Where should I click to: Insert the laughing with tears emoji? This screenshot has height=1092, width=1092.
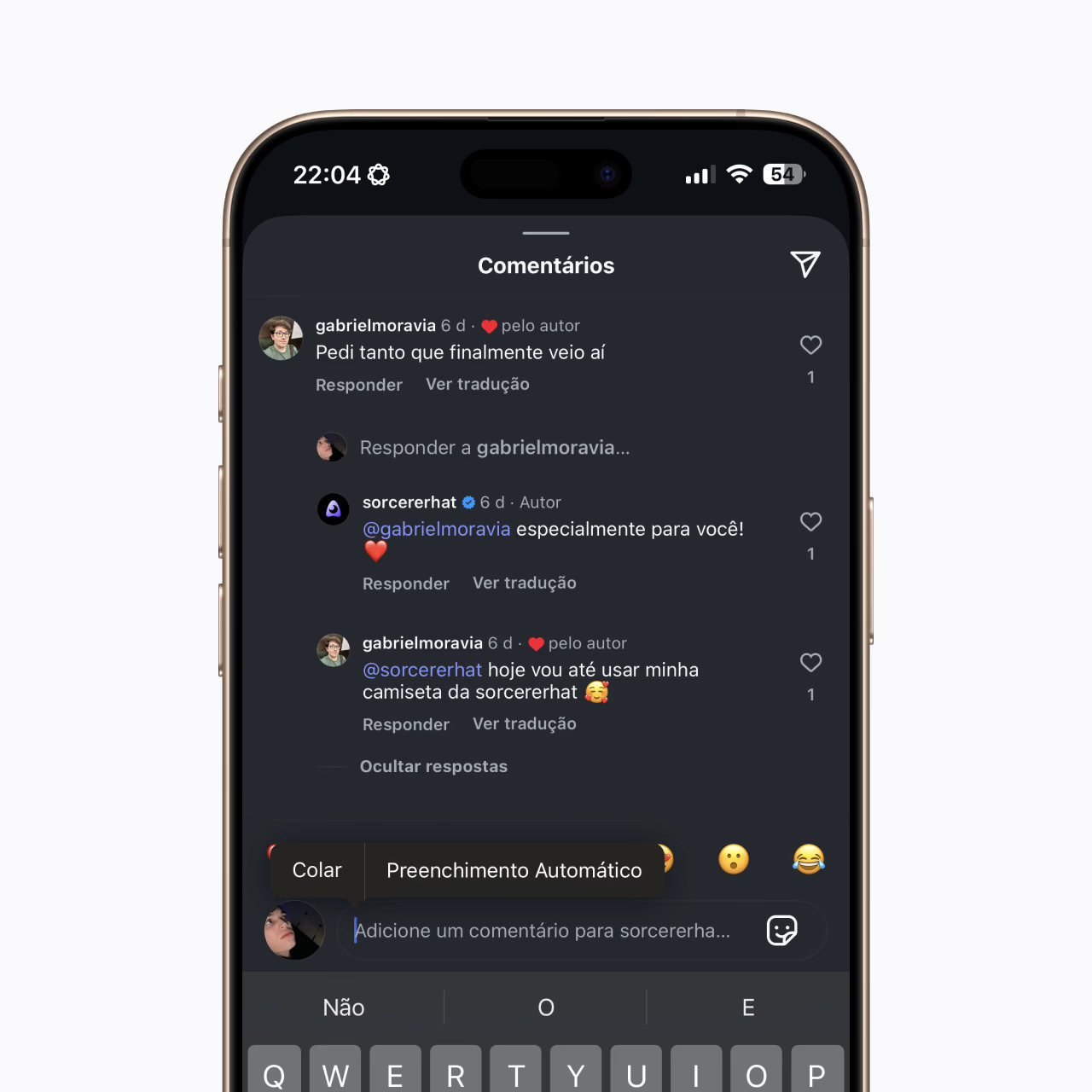pos(808,859)
